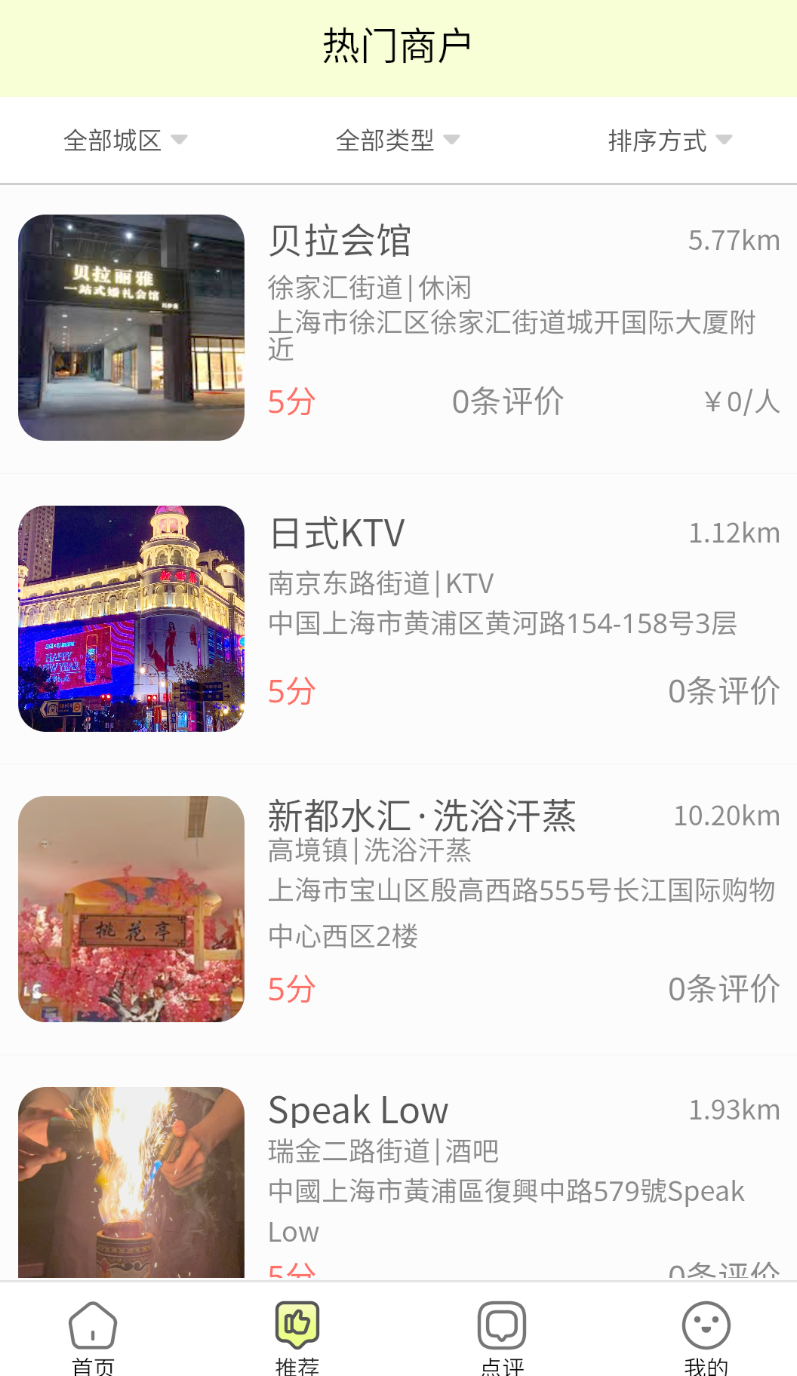This screenshot has height=1376, width=797.
Task: Tap 0条评价 for 日式KTV
Action: 722,691
